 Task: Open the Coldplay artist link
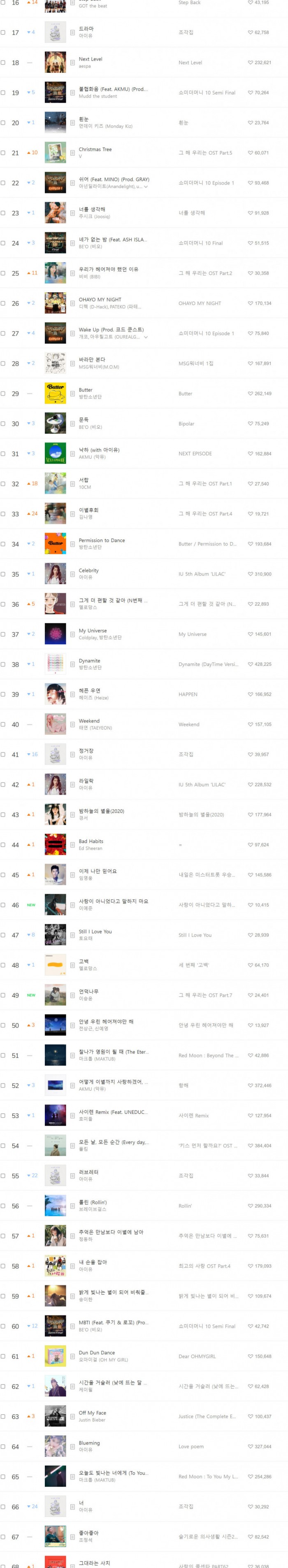tap(88, 637)
